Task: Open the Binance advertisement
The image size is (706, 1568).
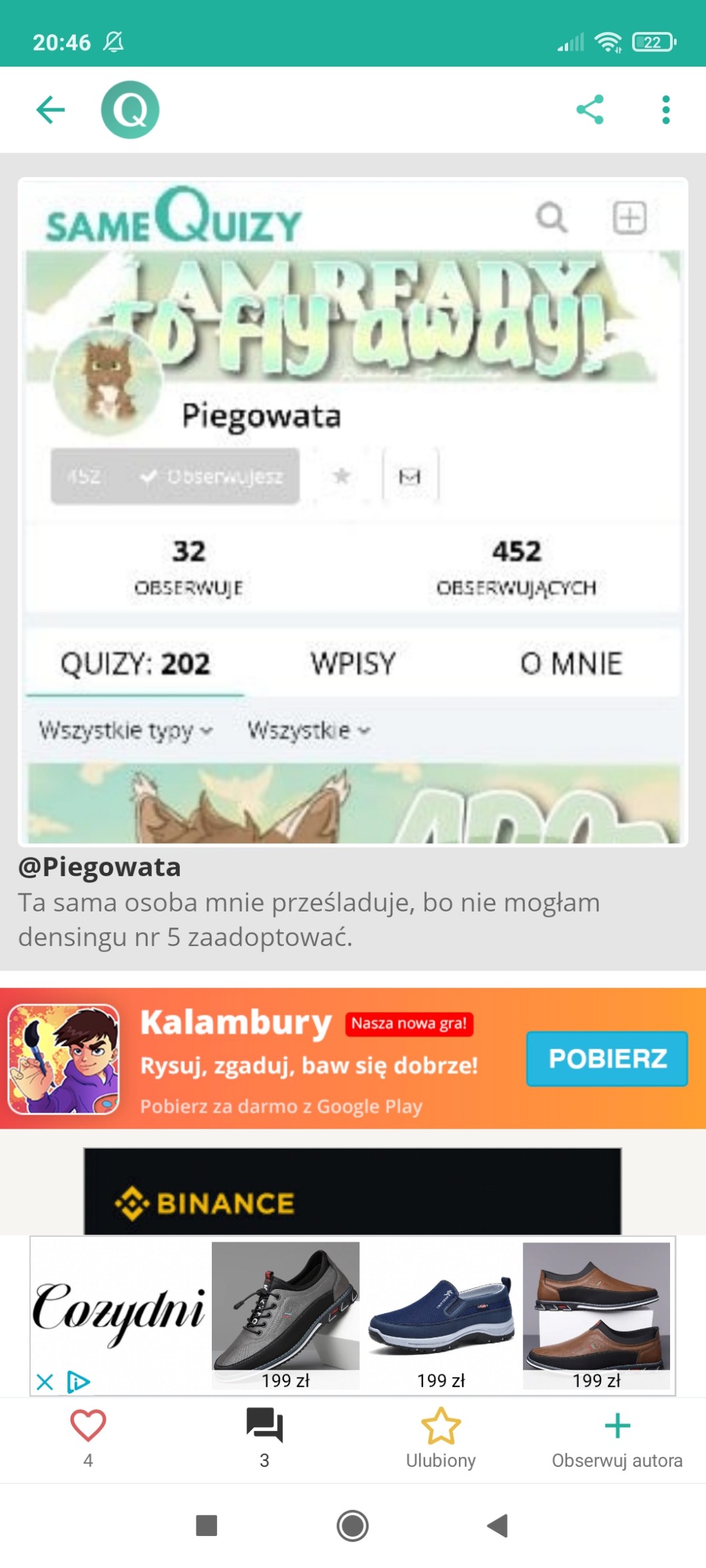Action: [x=352, y=1192]
